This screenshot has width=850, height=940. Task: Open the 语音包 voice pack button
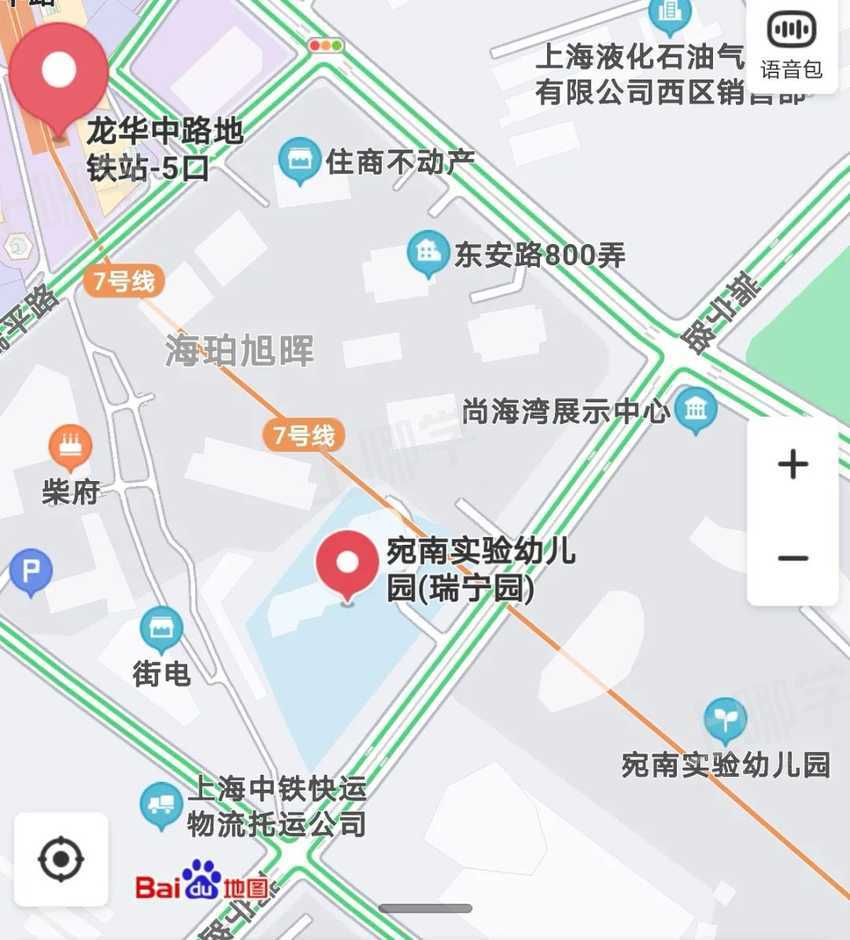point(791,44)
